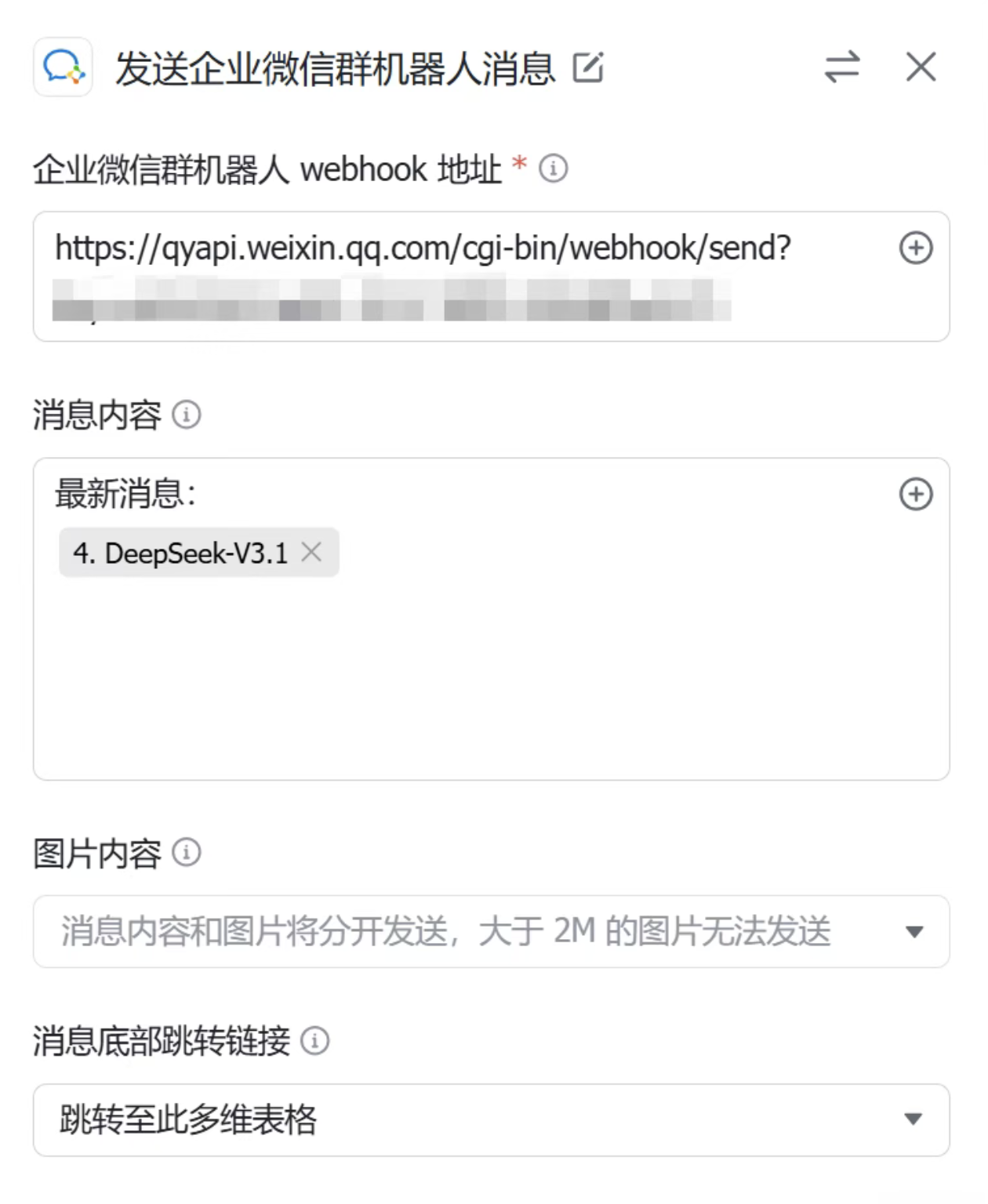
Task: Insert variable into message content
Action: 915,495
